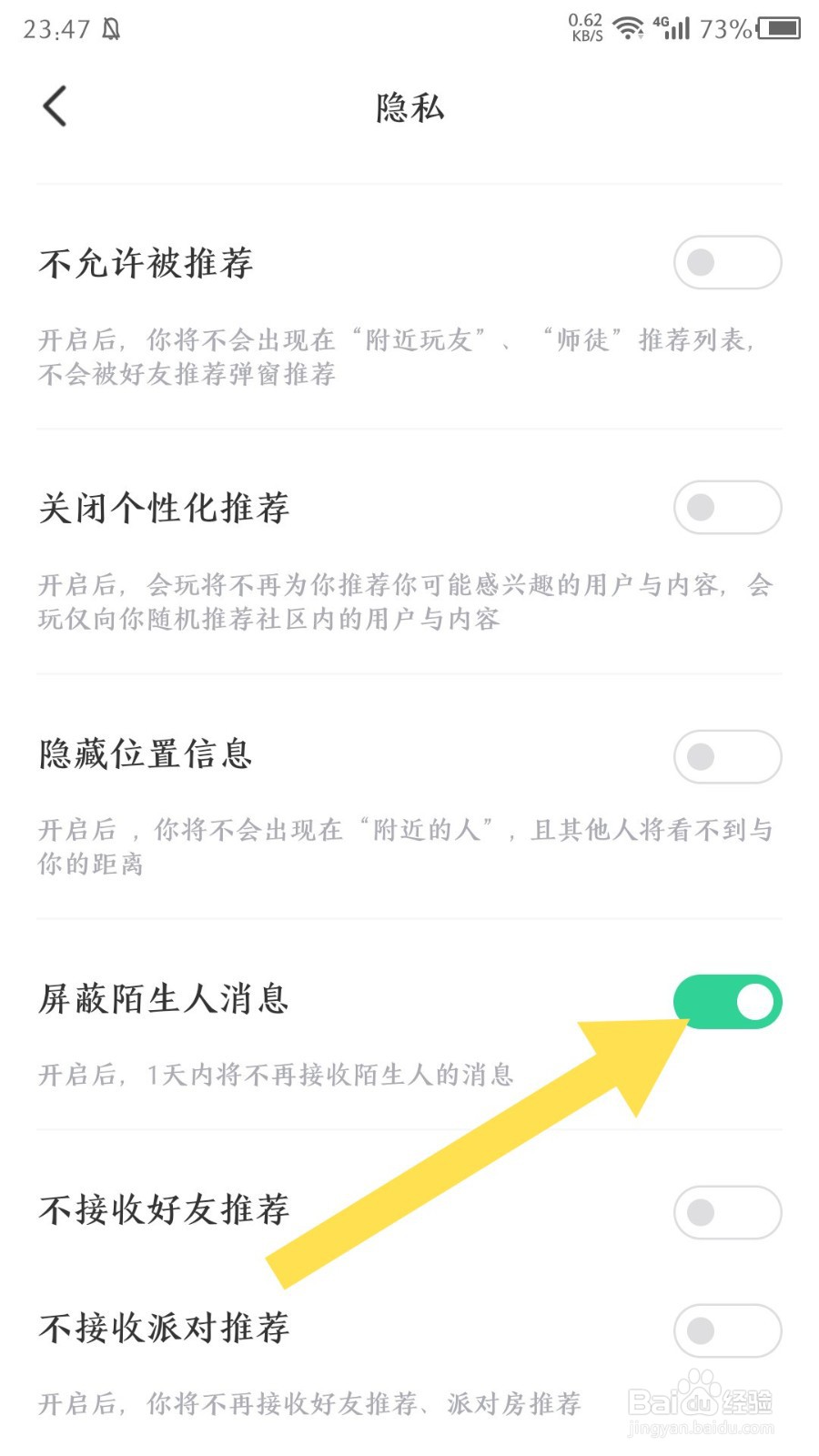This screenshot has height=1456, width=819.
Task: Enable the 不允许被推荐 switch
Action: tap(727, 261)
